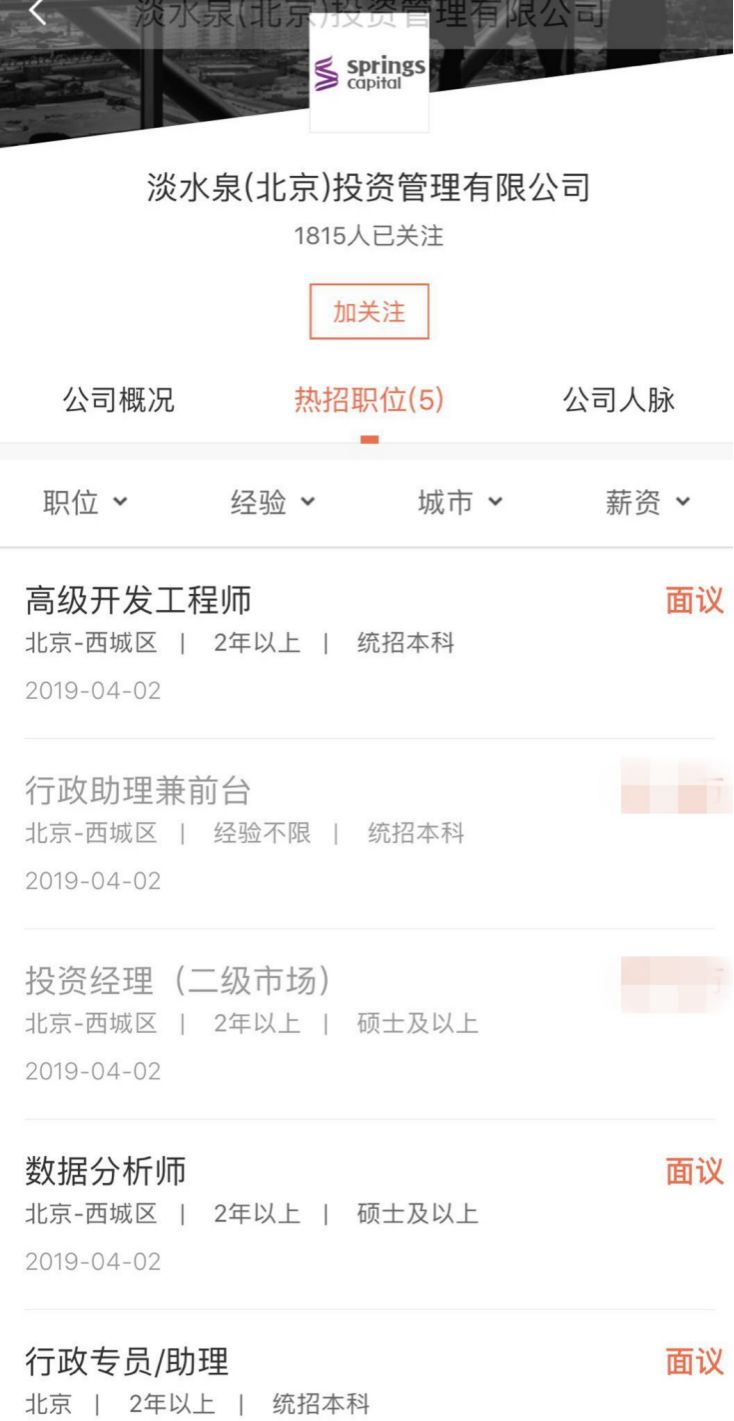Select the 热招职位(5) tab

[369, 400]
